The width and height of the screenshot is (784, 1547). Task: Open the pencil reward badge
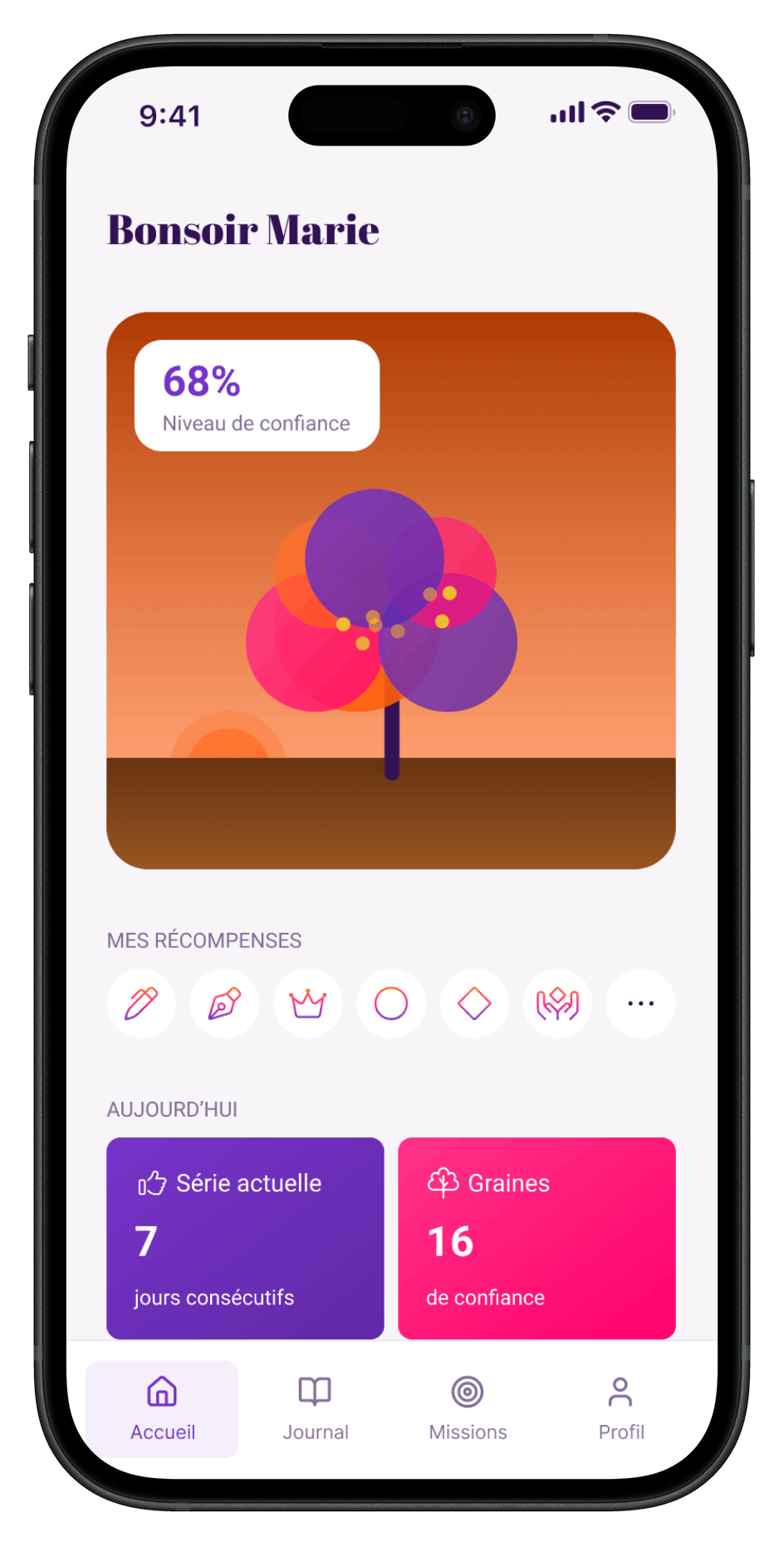click(141, 1003)
